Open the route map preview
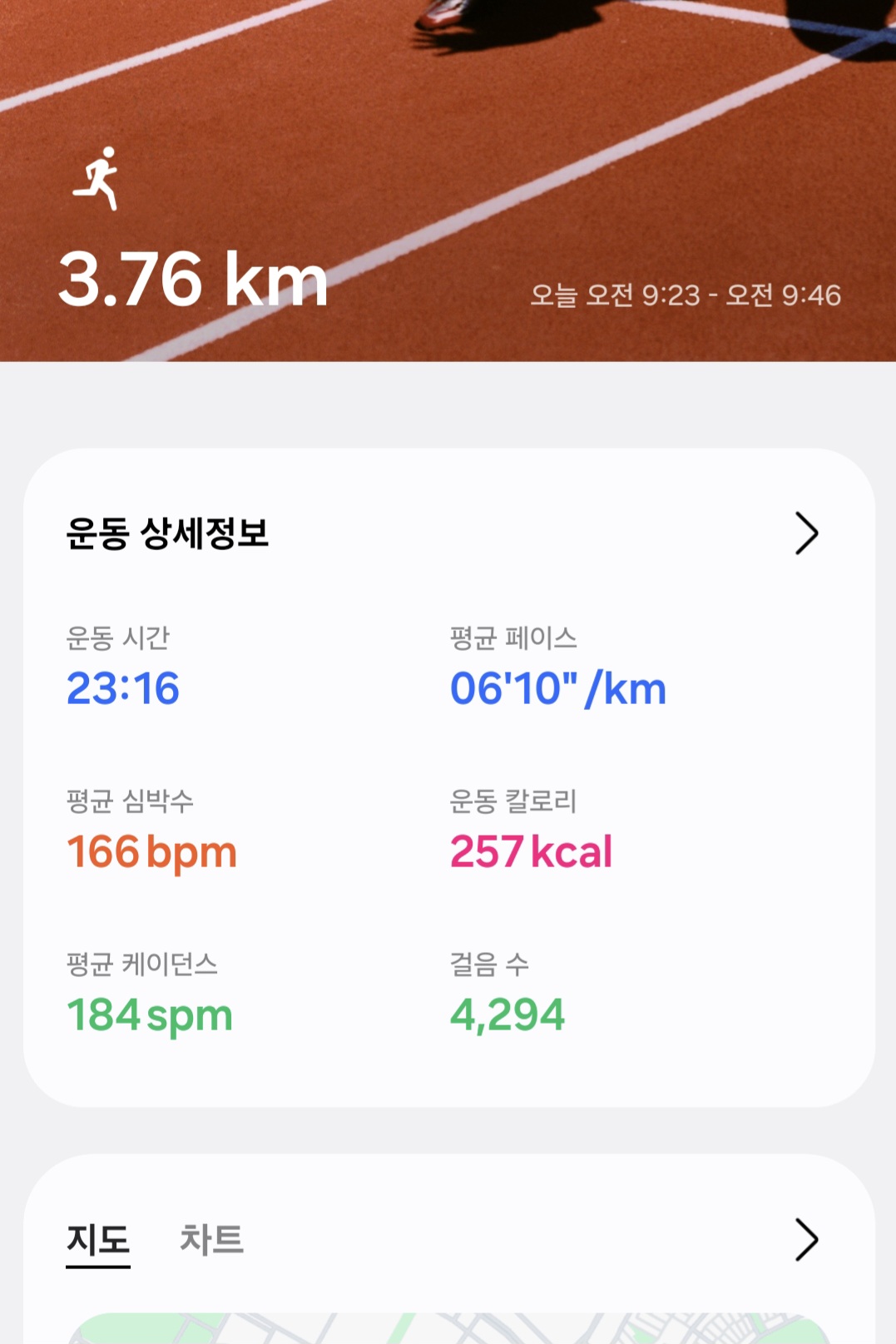This screenshot has height=1344, width=896. pyautogui.click(x=449, y=1328)
